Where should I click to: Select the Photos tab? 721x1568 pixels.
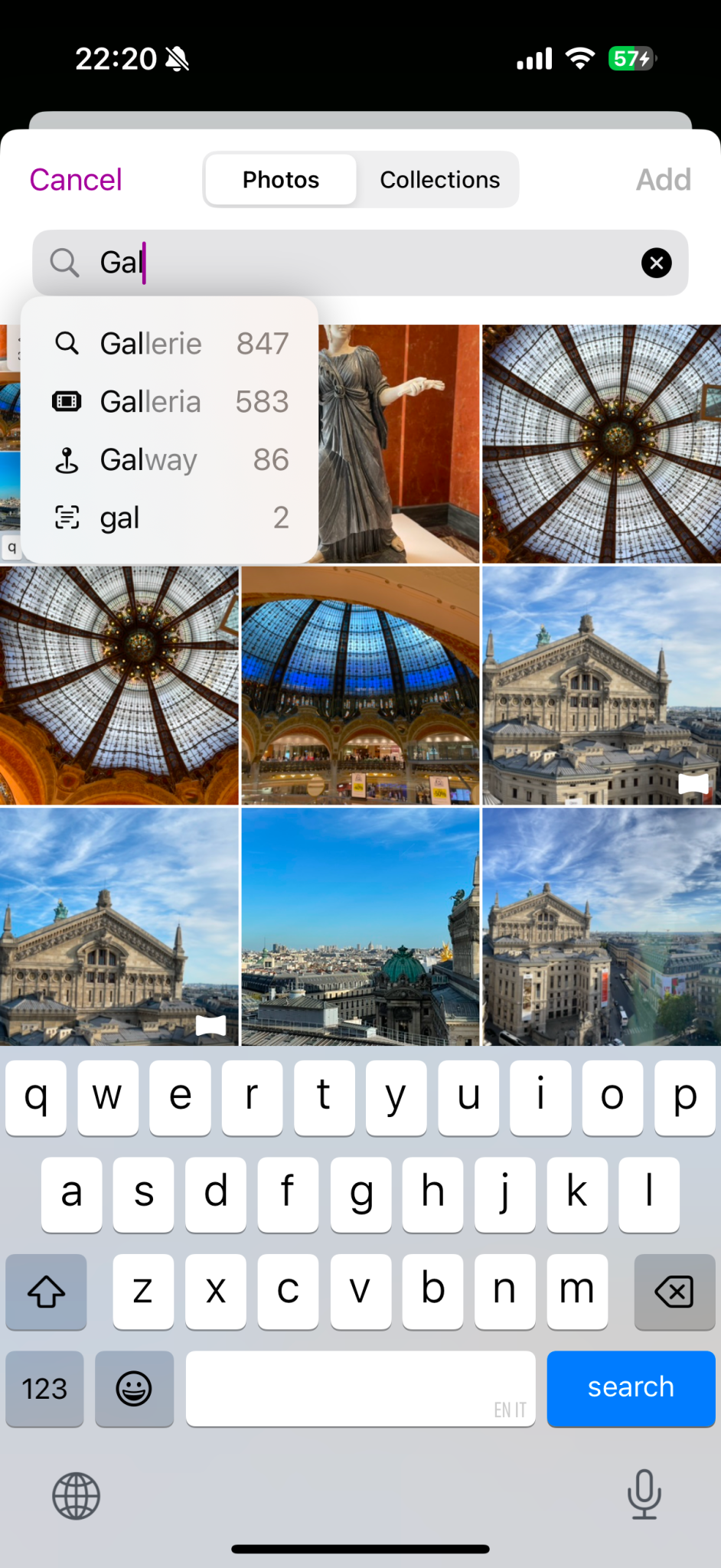click(x=281, y=180)
